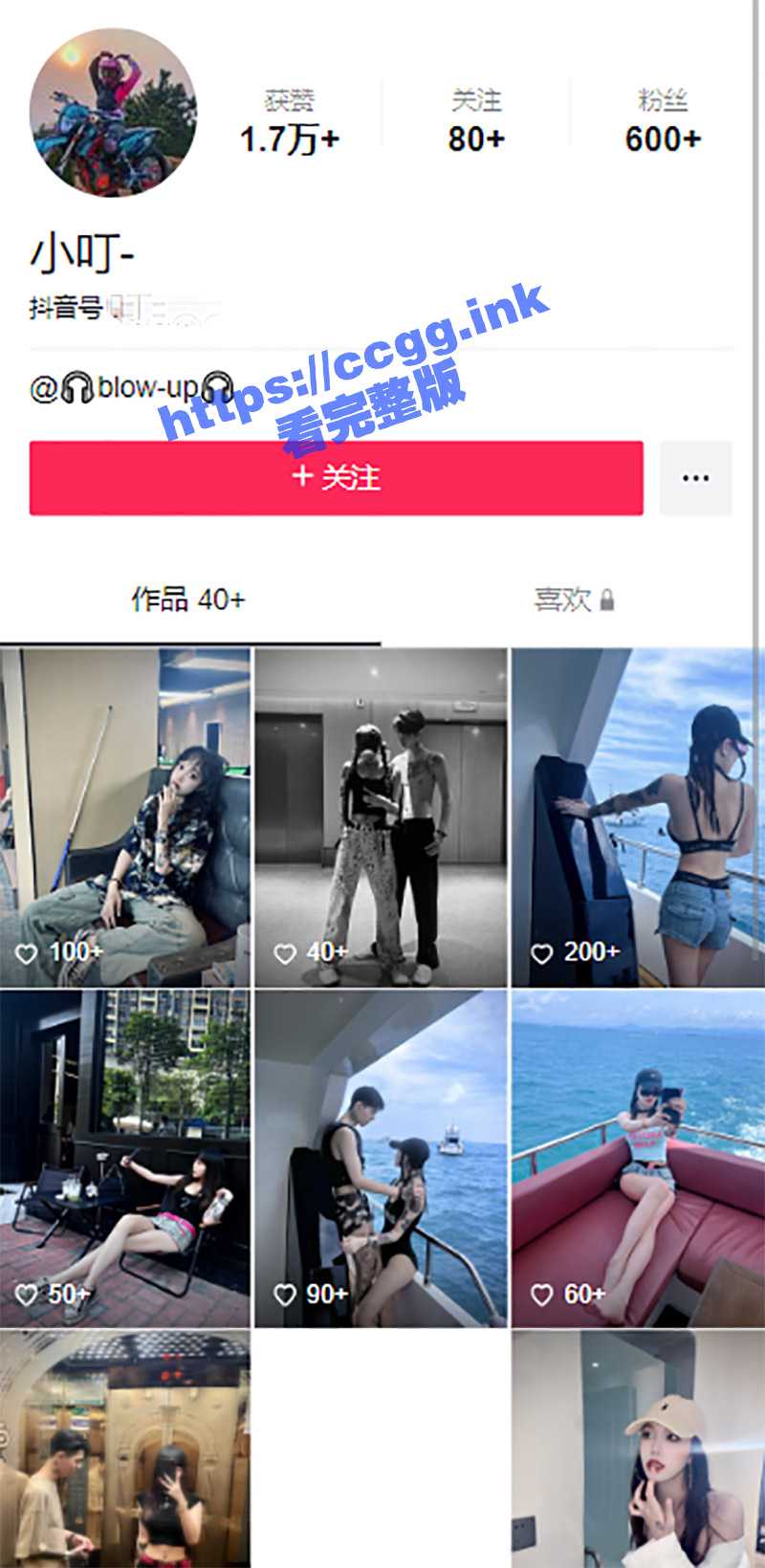The width and height of the screenshot is (765, 1568).
Task: Open the three-dot more options button
Action: (x=695, y=477)
